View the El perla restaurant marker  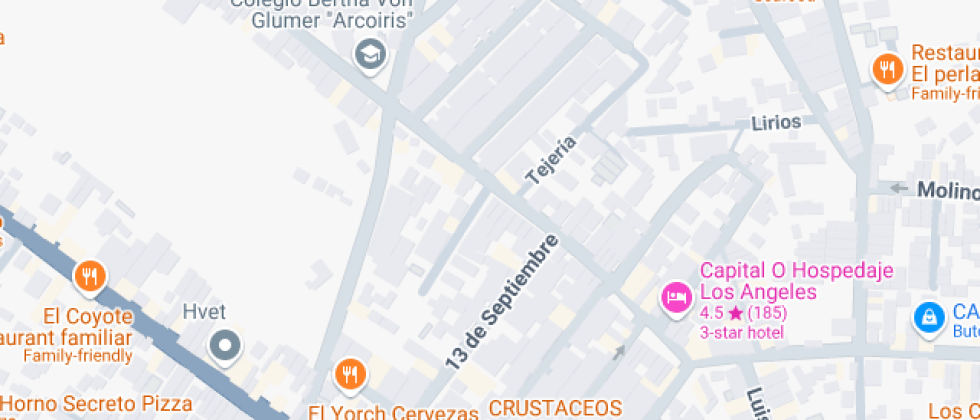point(886,70)
